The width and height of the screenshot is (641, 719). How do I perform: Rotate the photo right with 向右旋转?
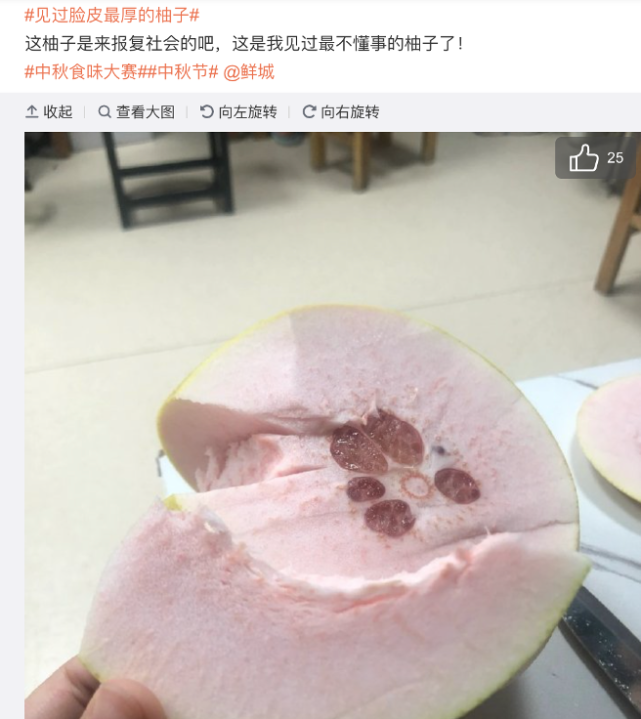tap(341, 112)
